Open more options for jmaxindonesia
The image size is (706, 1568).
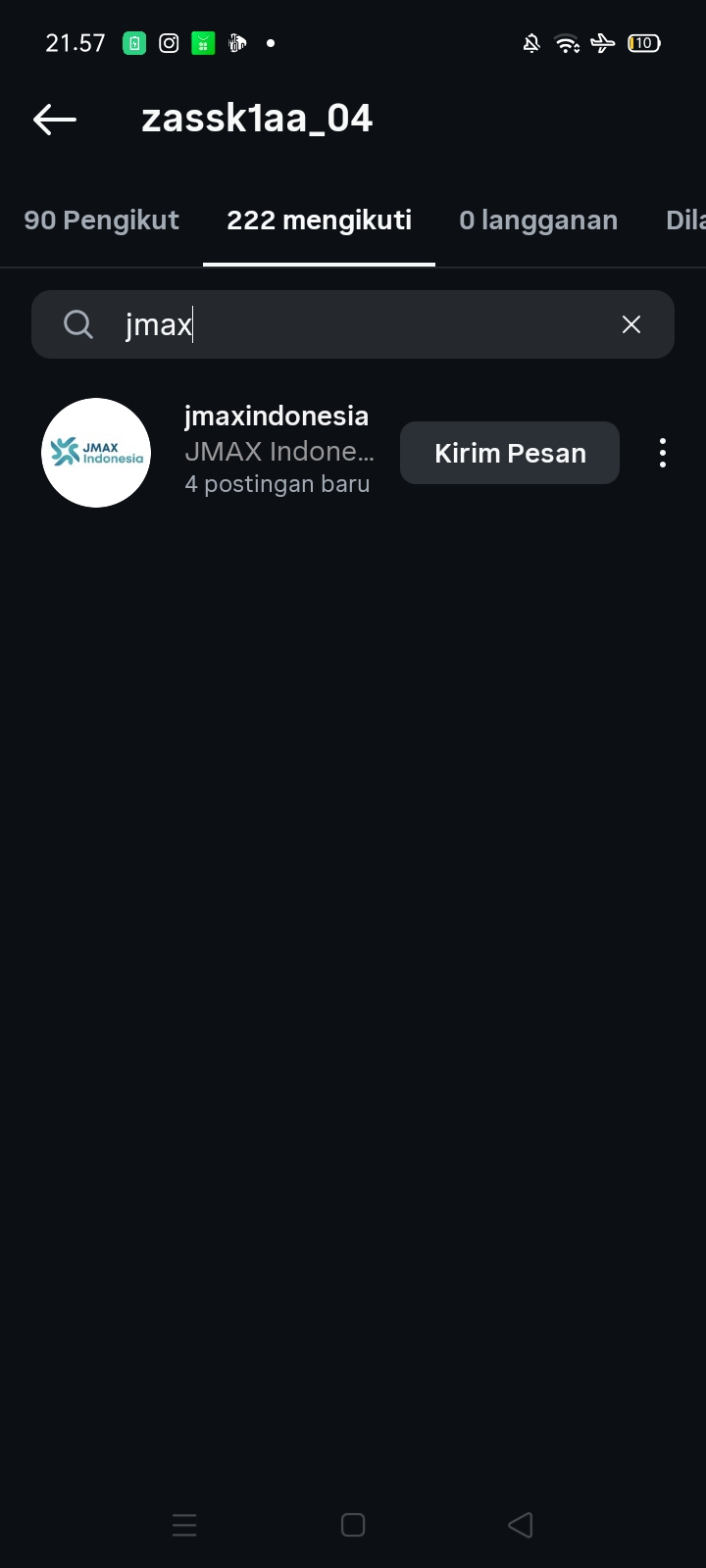click(x=663, y=453)
